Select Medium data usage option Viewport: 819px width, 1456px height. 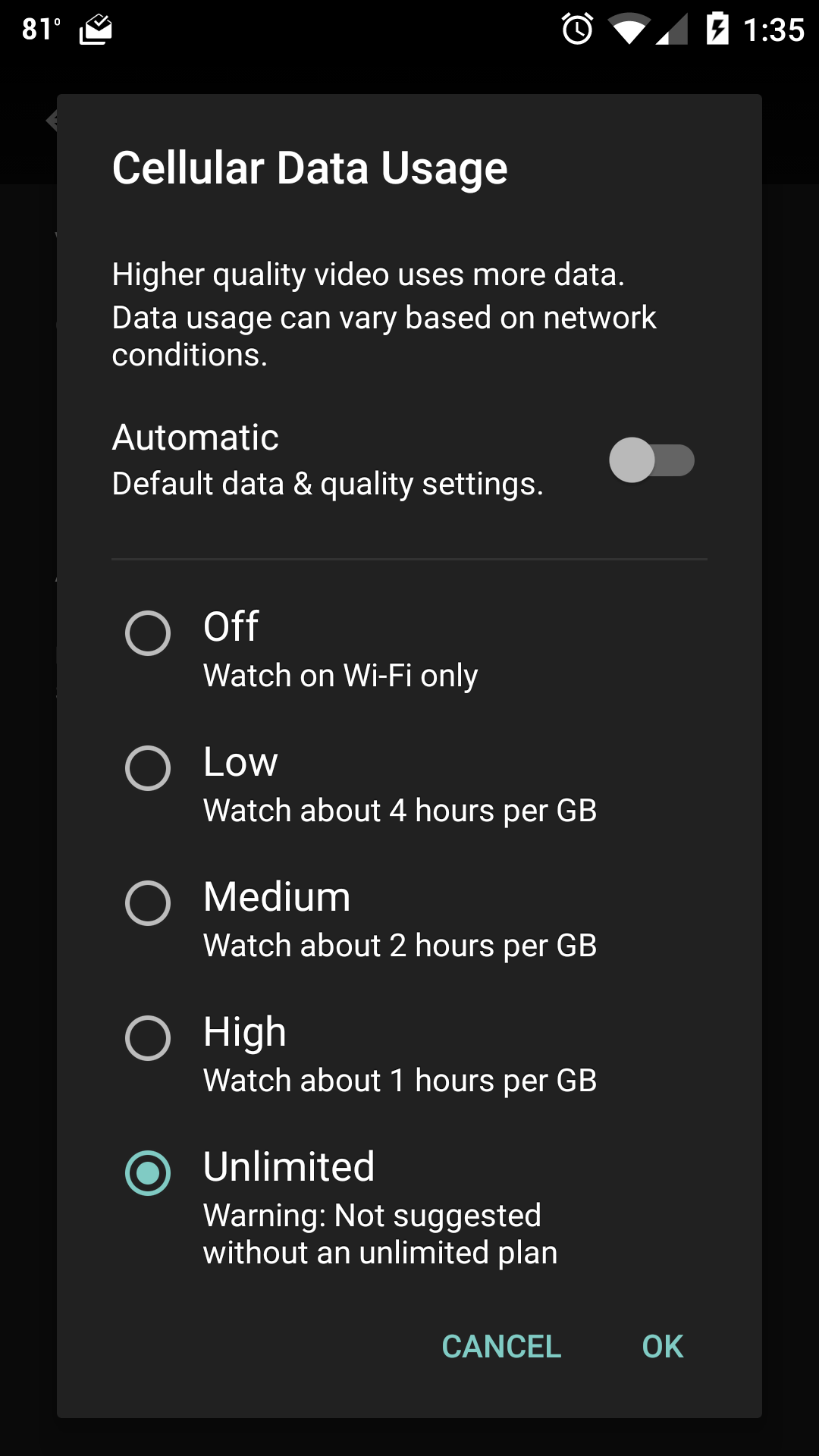coord(148,903)
